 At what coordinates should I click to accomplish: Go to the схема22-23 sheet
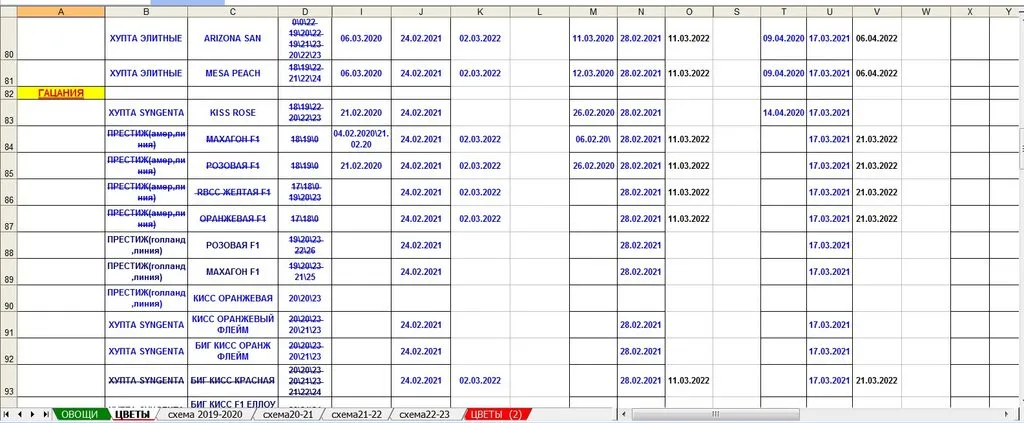(424, 414)
